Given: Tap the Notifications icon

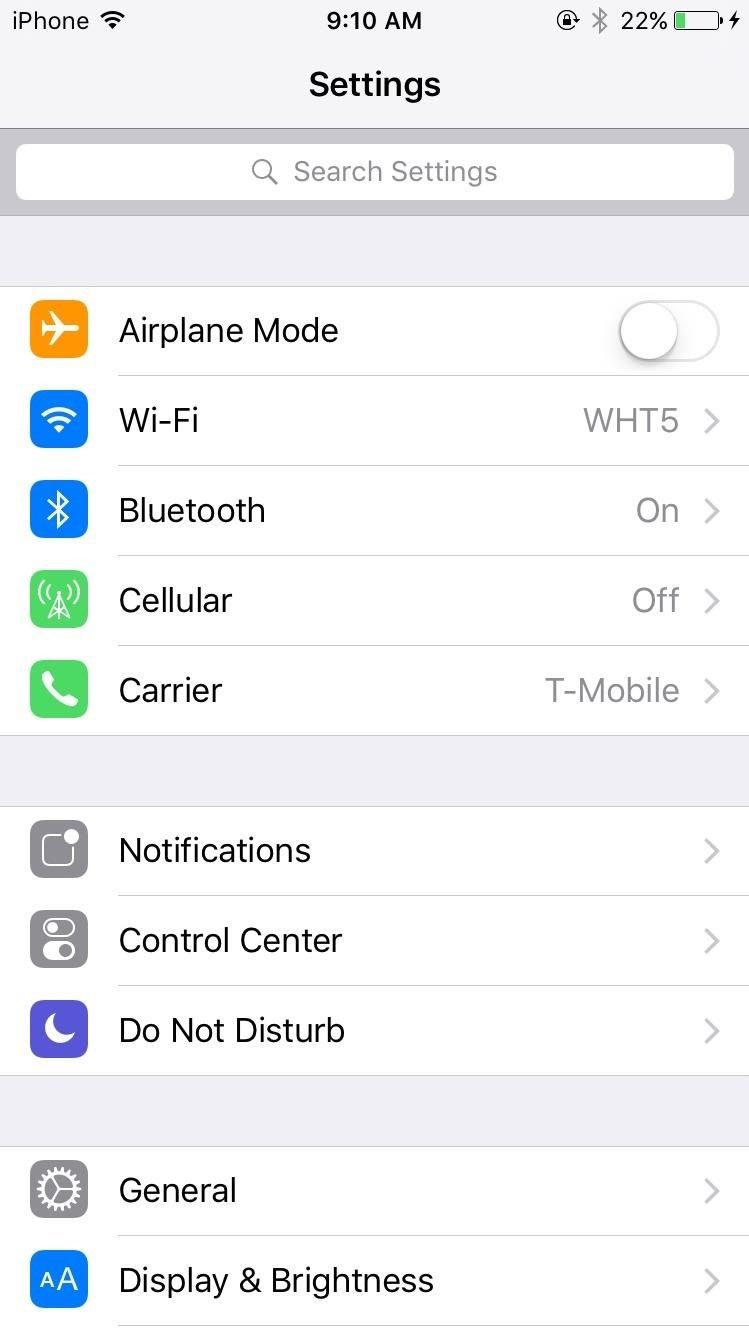Looking at the screenshot, I should (58, 849).
